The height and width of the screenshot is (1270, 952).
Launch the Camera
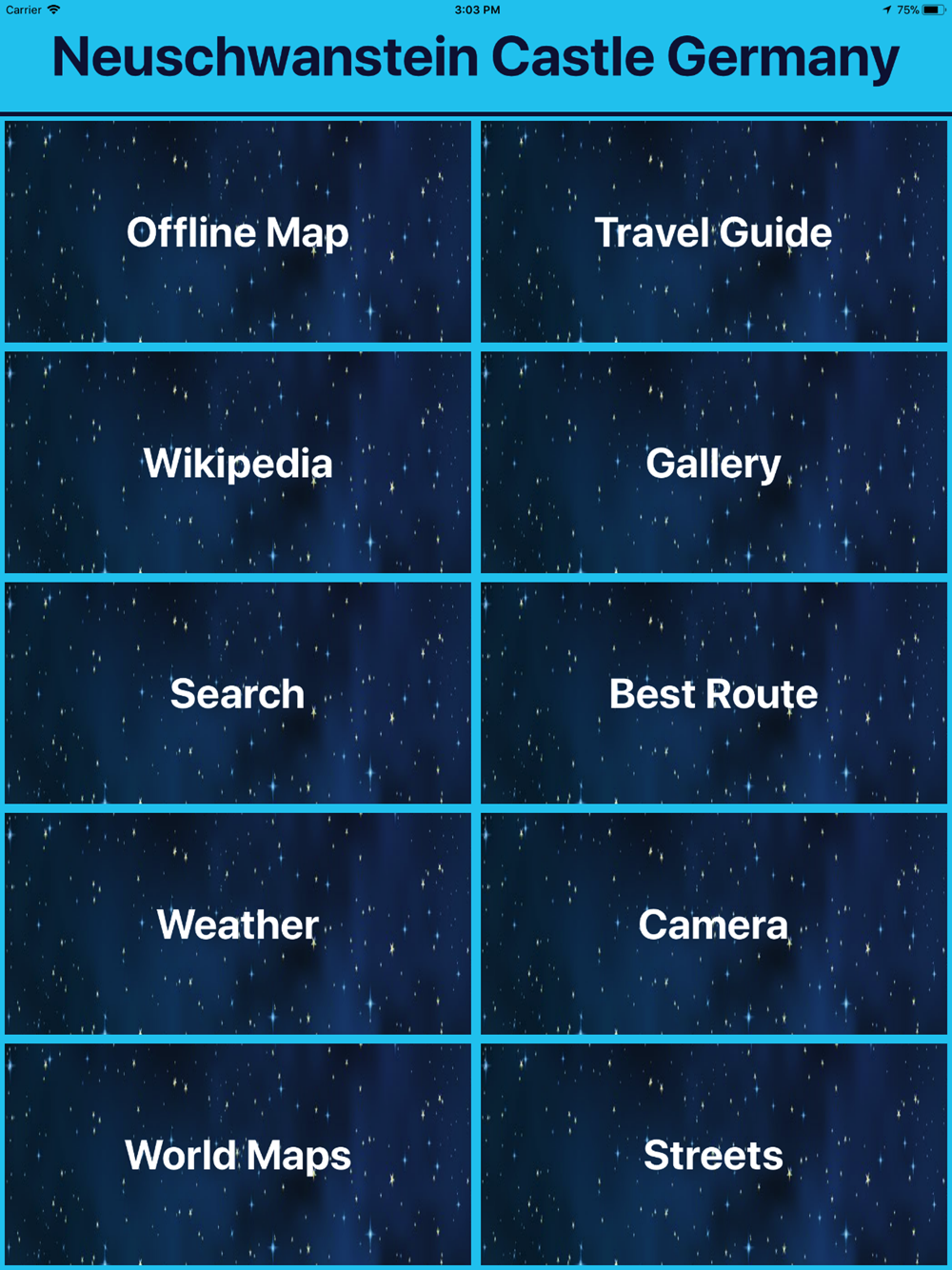[714, 923]
